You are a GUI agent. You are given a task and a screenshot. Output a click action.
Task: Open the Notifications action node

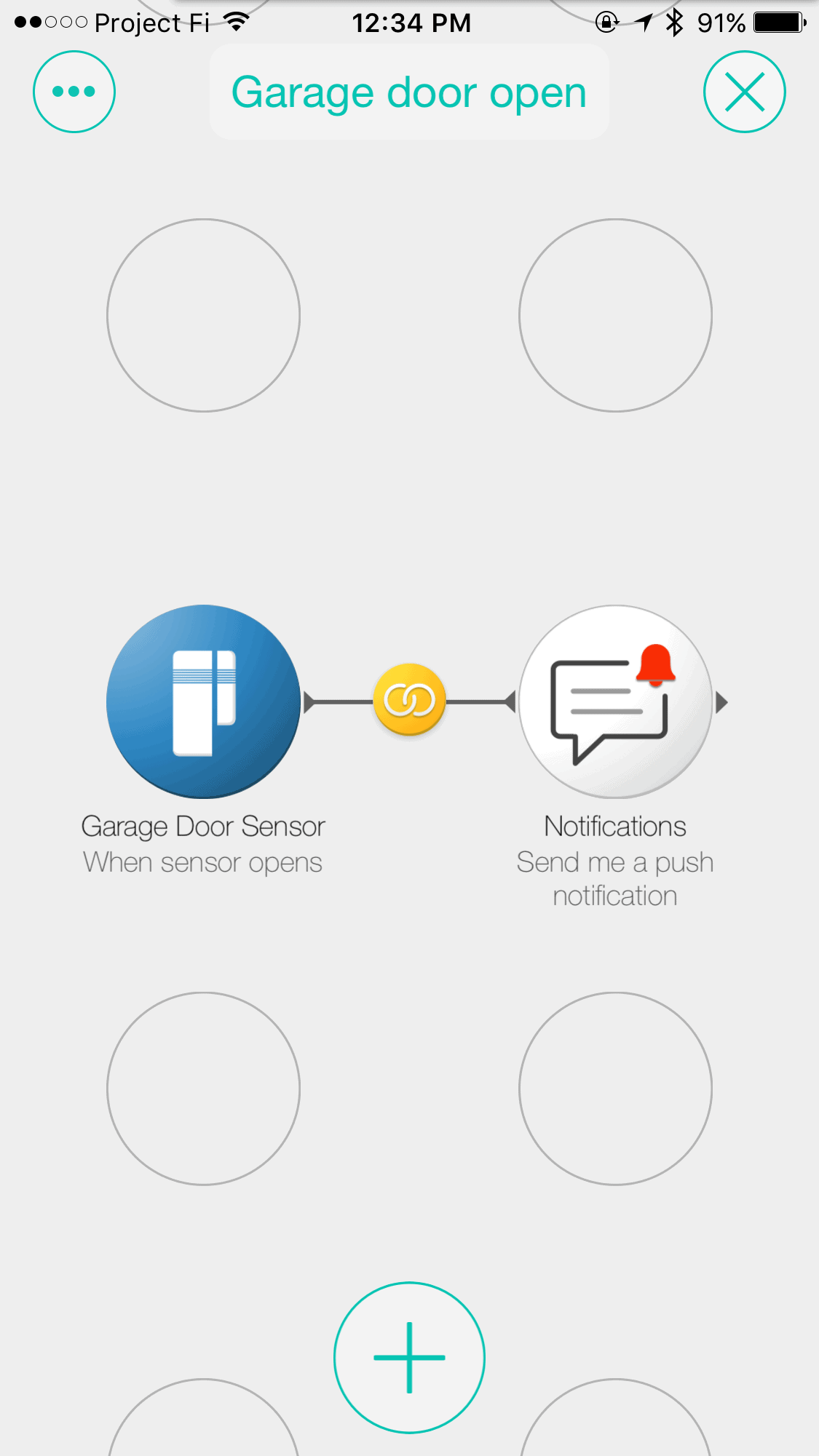point(615,701)
